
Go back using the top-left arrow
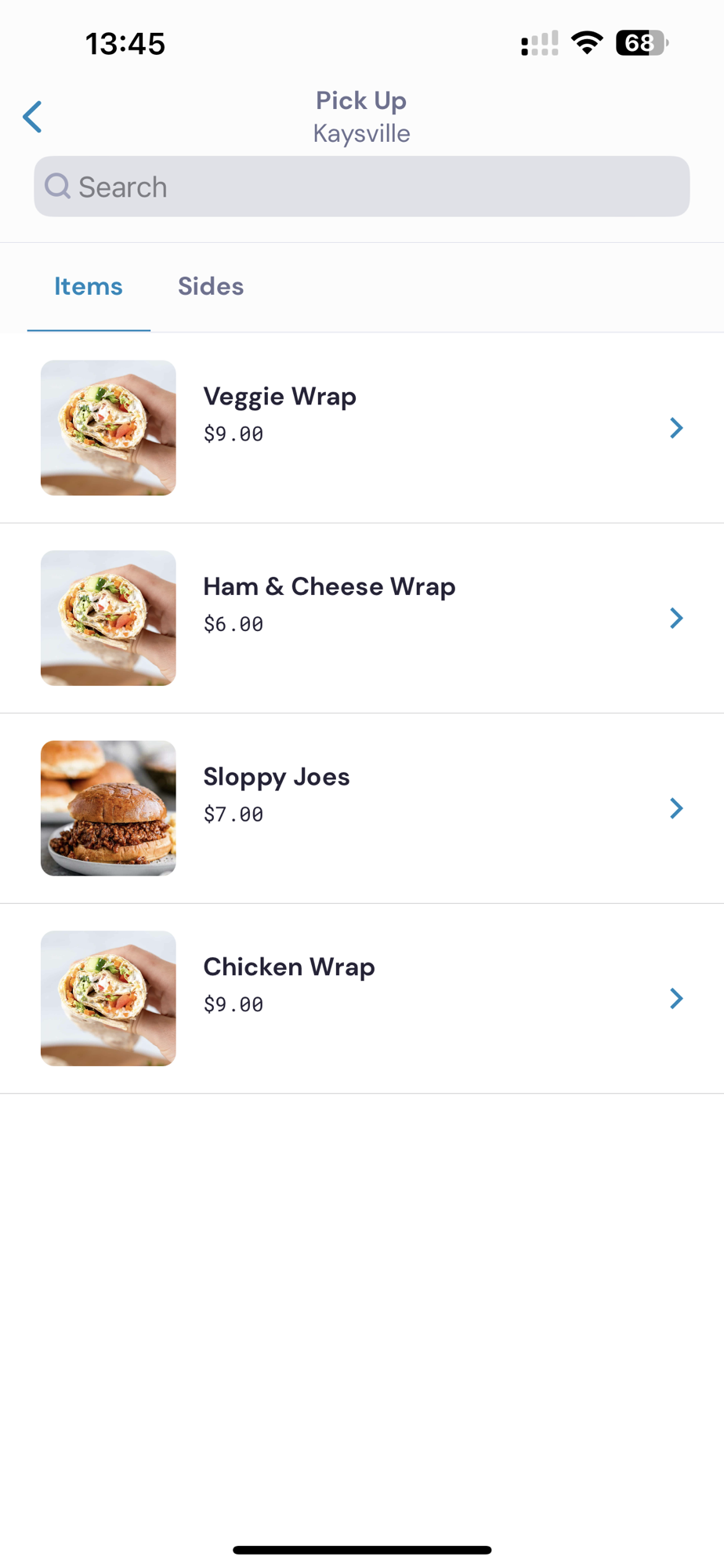click(x=32, y=118)
